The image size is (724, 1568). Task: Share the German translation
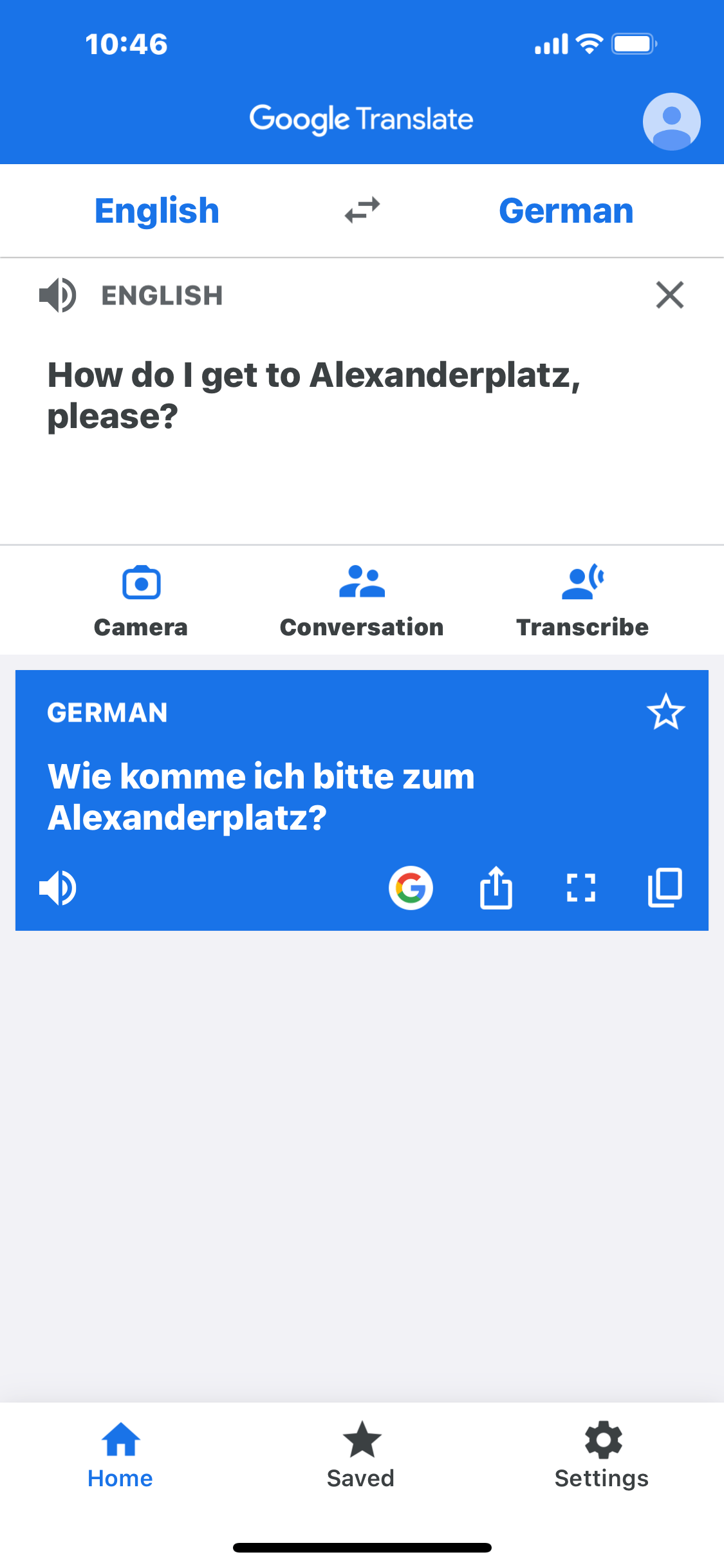[496, 888]
